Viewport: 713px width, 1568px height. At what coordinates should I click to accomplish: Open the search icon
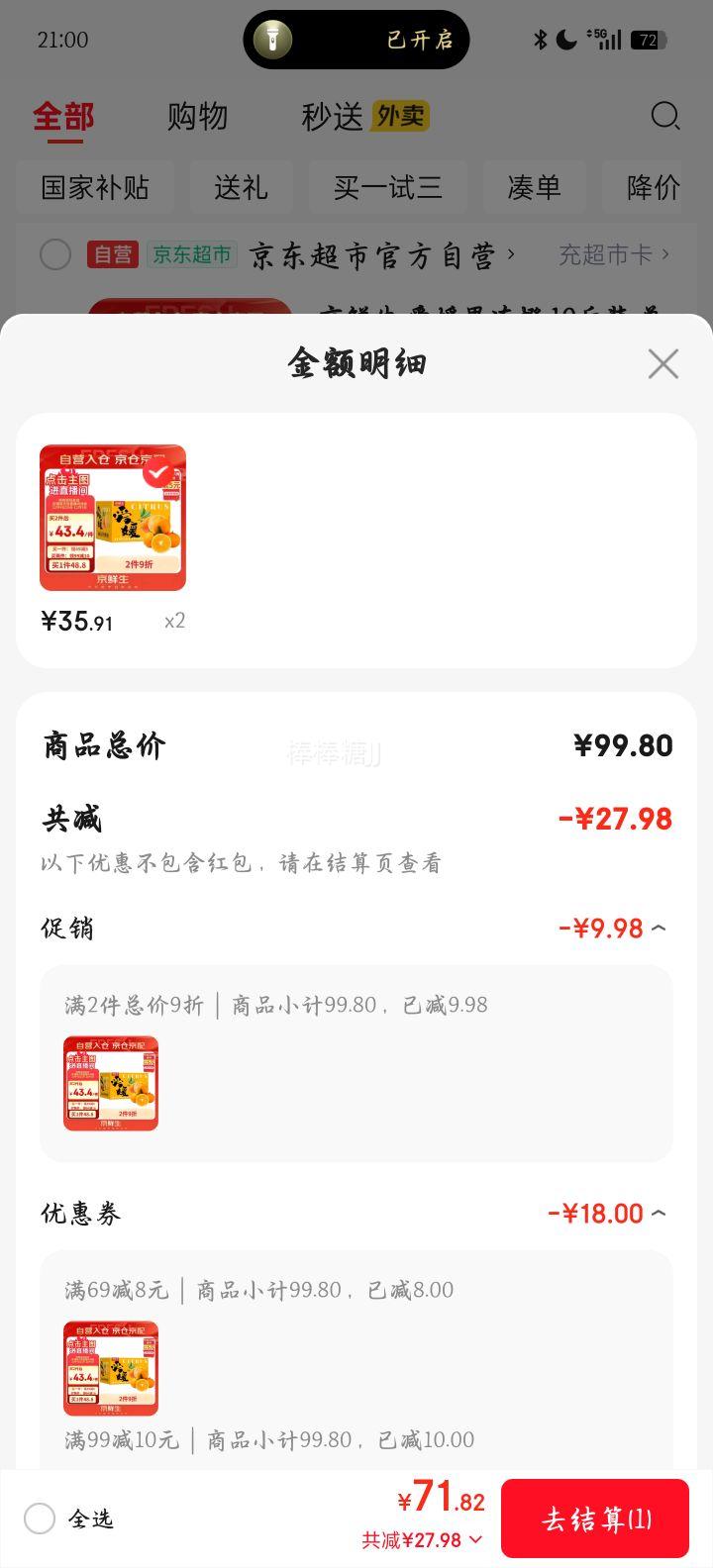tap(664, 117)
